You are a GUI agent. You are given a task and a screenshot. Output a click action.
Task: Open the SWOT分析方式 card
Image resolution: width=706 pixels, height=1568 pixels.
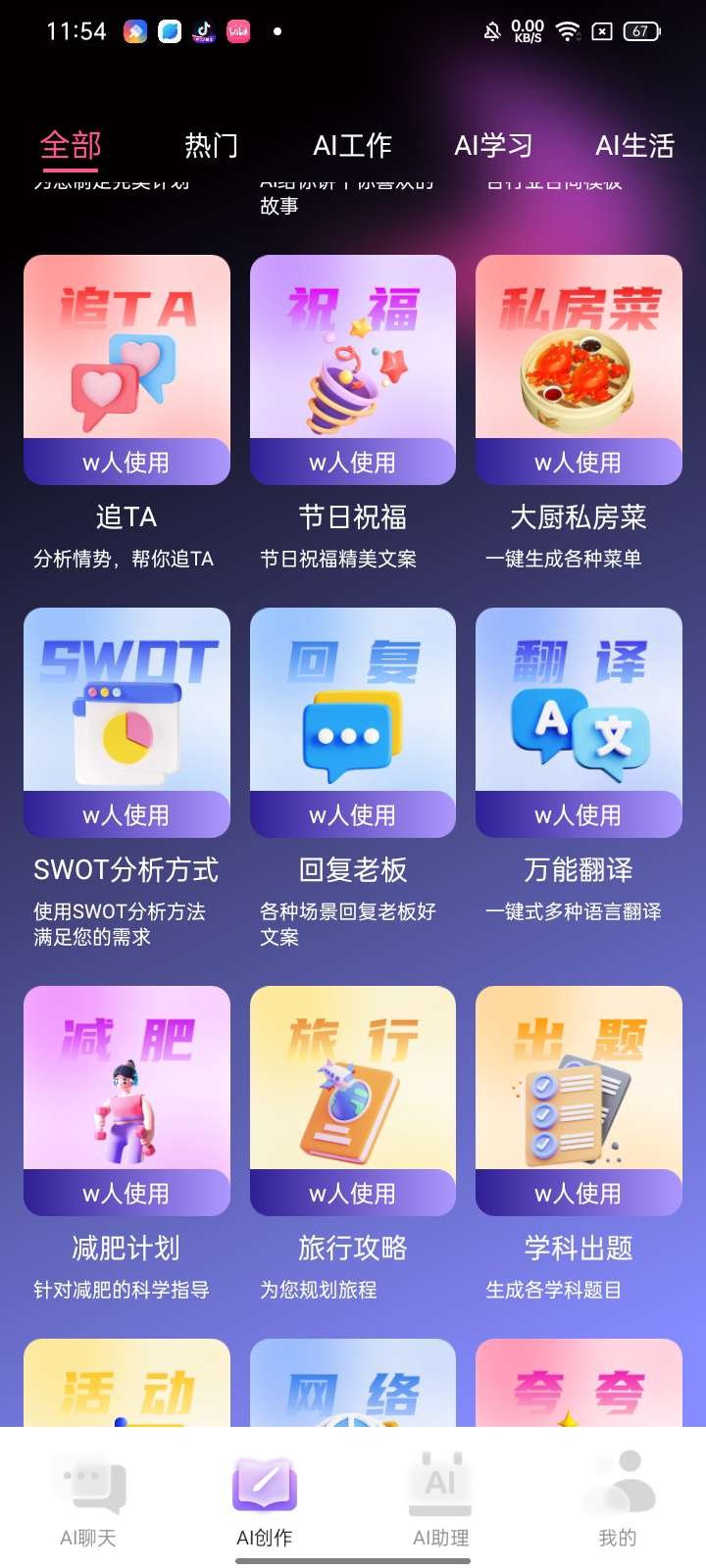click(126, 723)
